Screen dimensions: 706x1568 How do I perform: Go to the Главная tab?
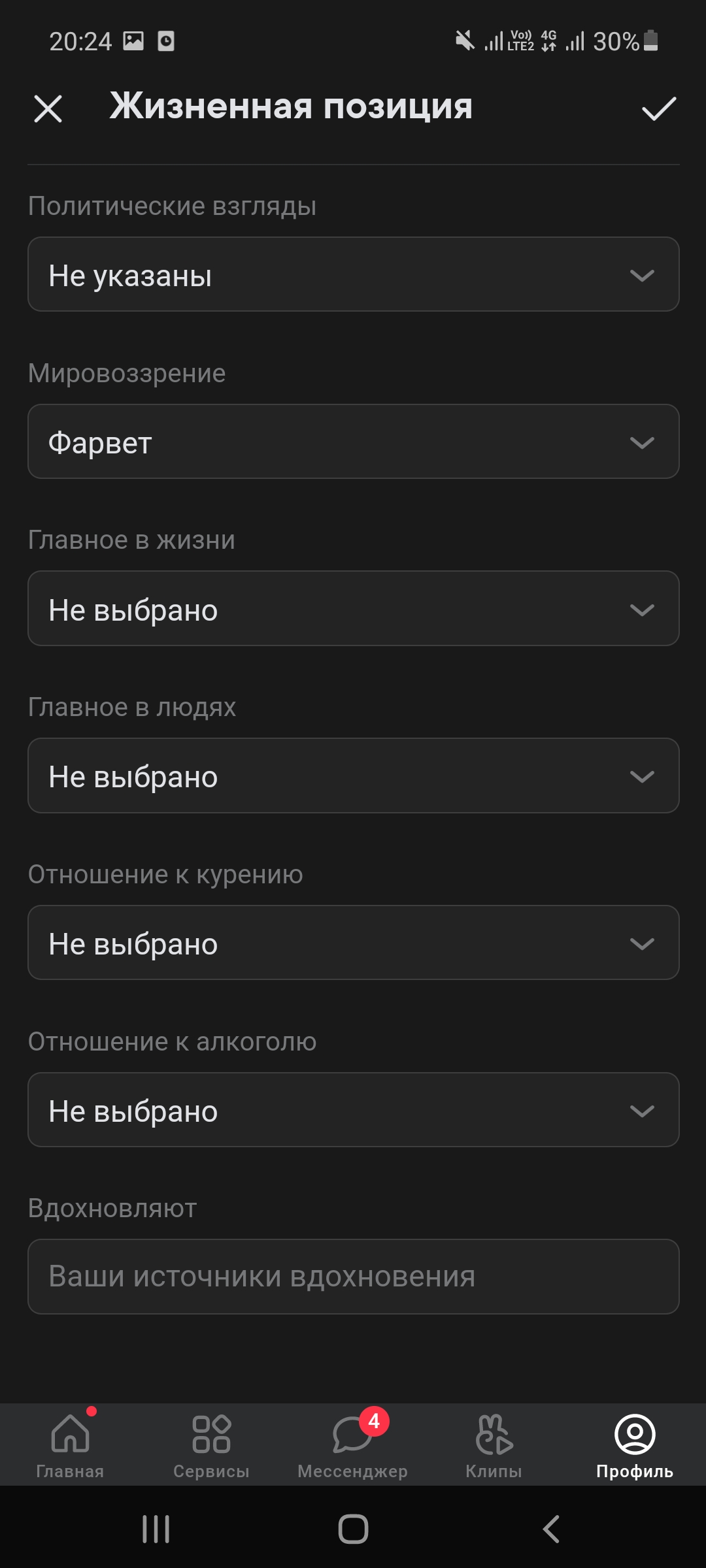click(x=71, y=1445)
